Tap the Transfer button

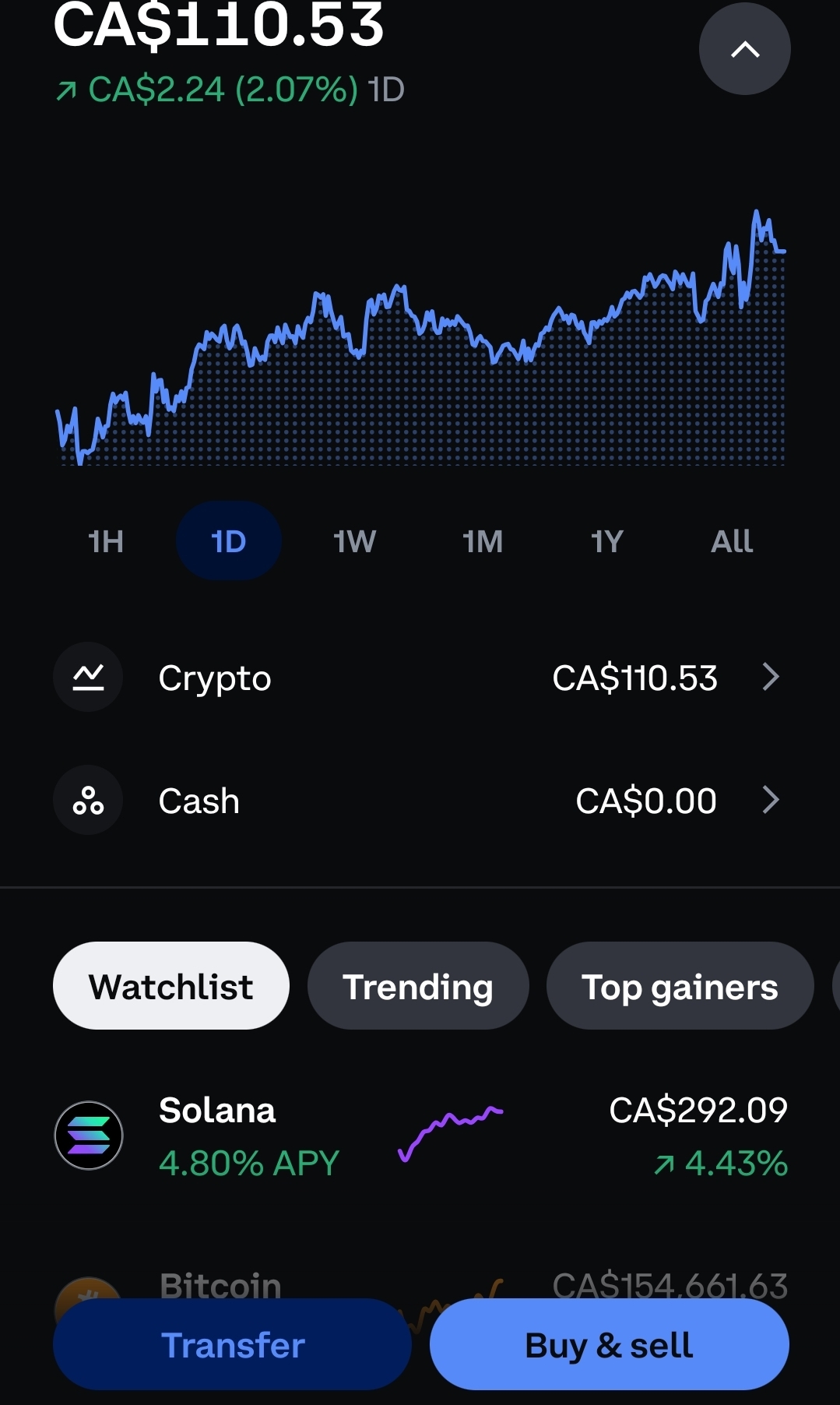[232, 1344]
